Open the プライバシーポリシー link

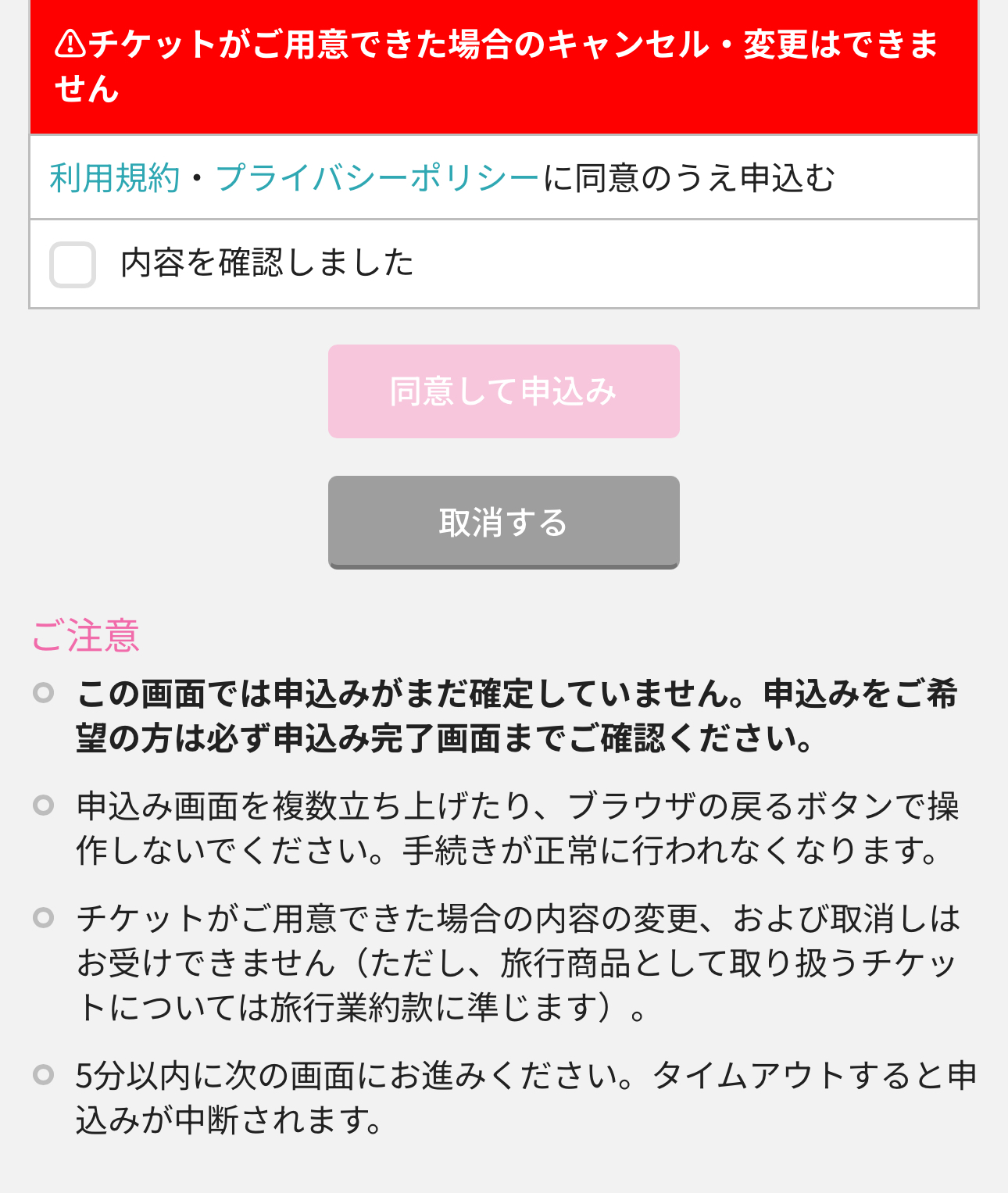377,178
